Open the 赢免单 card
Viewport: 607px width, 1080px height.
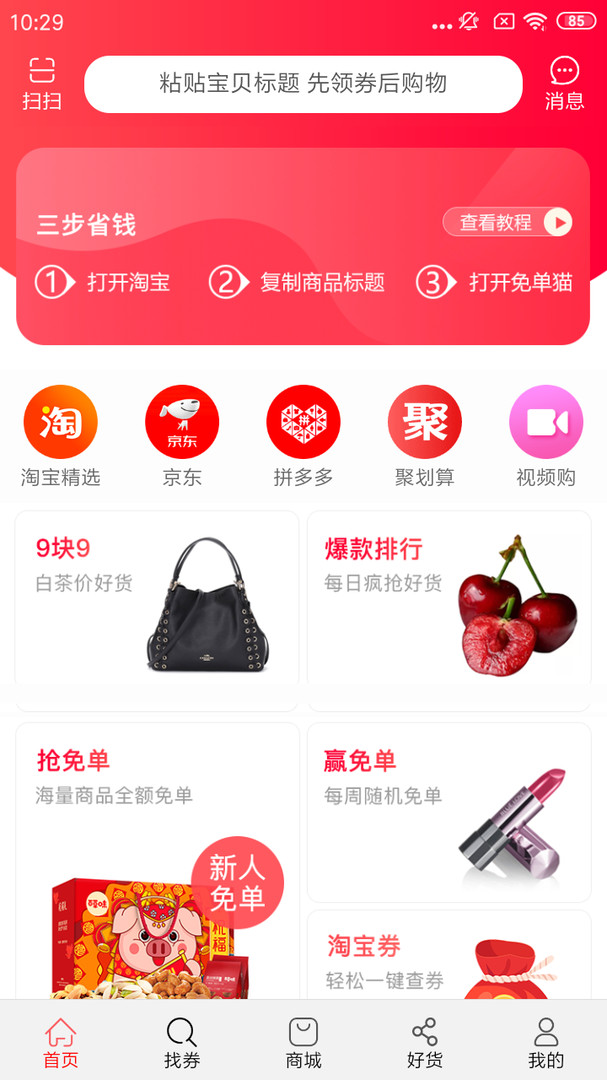pyautogui.click(x=449, y=812)
